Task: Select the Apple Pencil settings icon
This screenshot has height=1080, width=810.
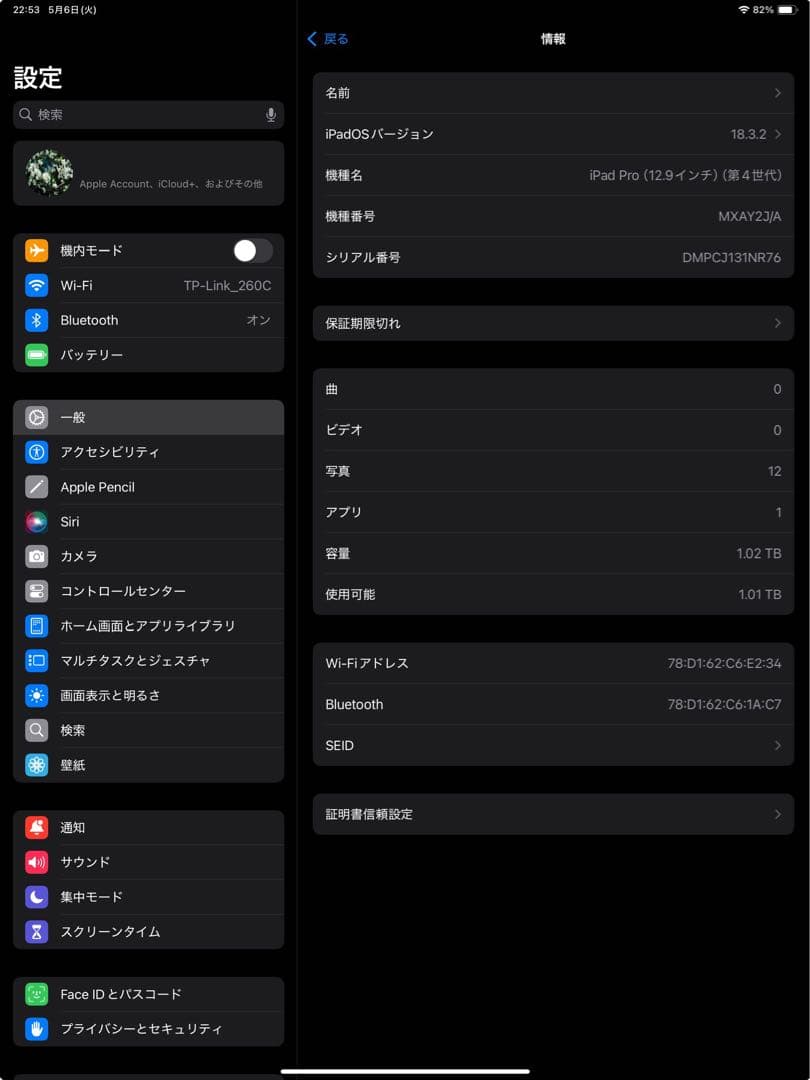Action: [x=36, y=487]
